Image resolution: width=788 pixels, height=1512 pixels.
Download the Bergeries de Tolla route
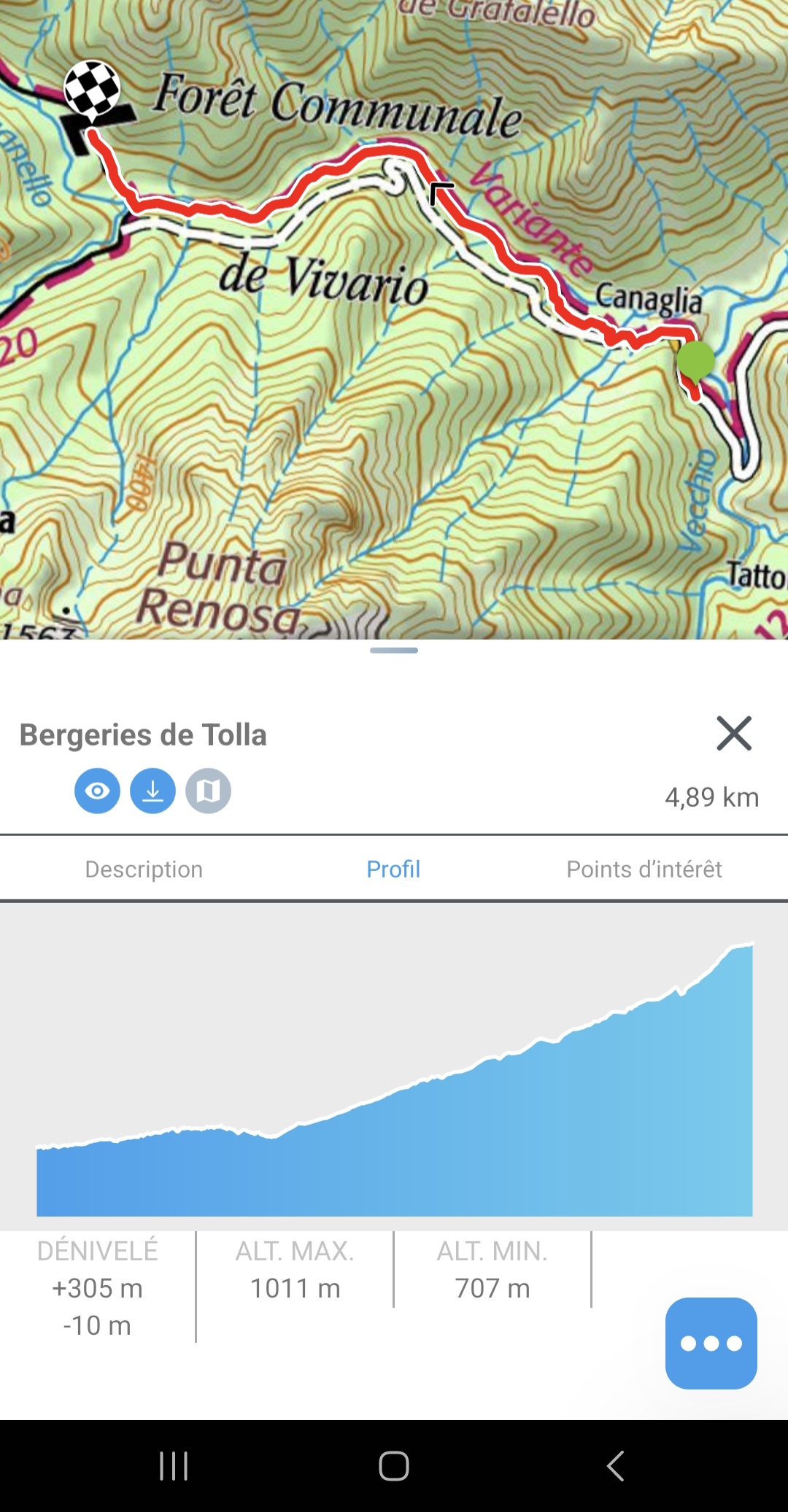(152, 791)
